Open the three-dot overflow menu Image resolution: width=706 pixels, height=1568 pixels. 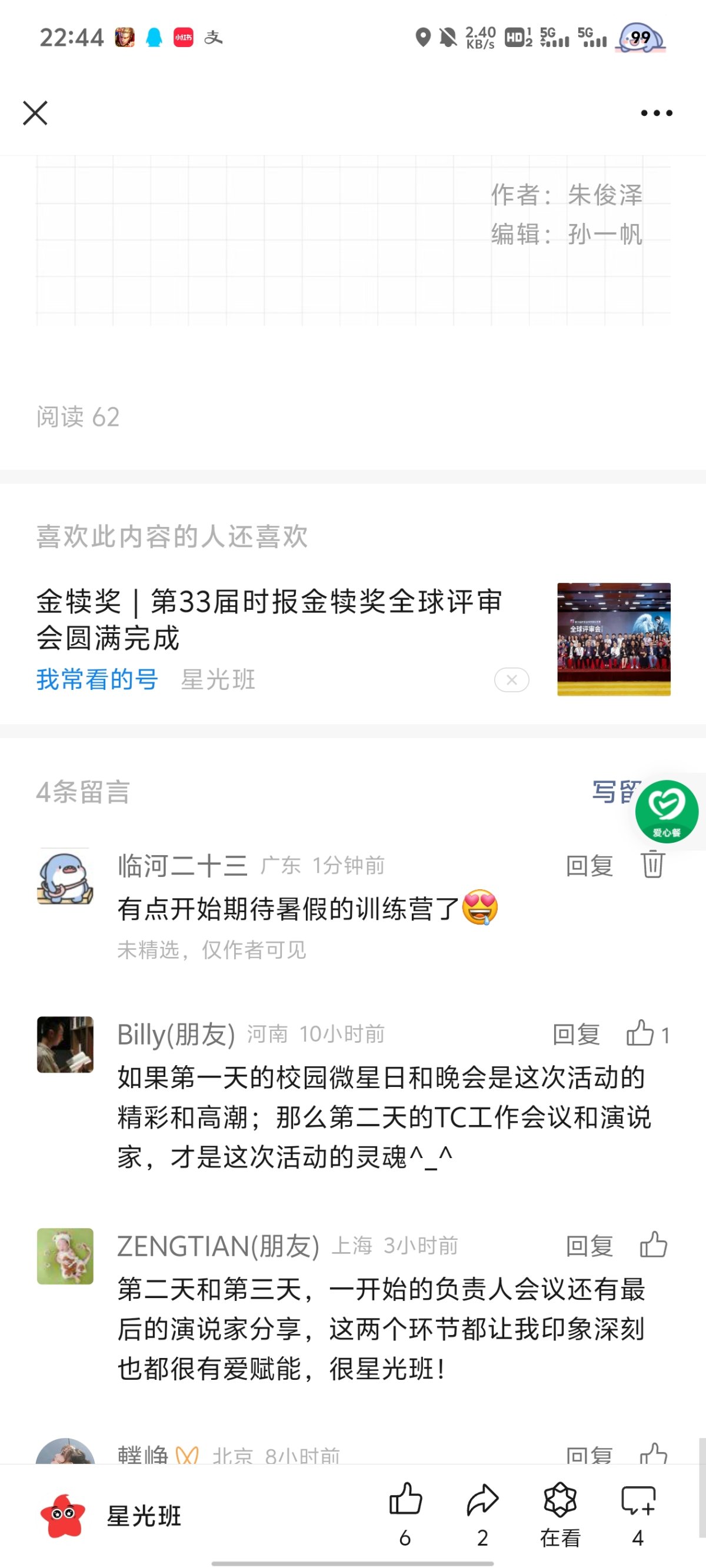click(656, 113)
